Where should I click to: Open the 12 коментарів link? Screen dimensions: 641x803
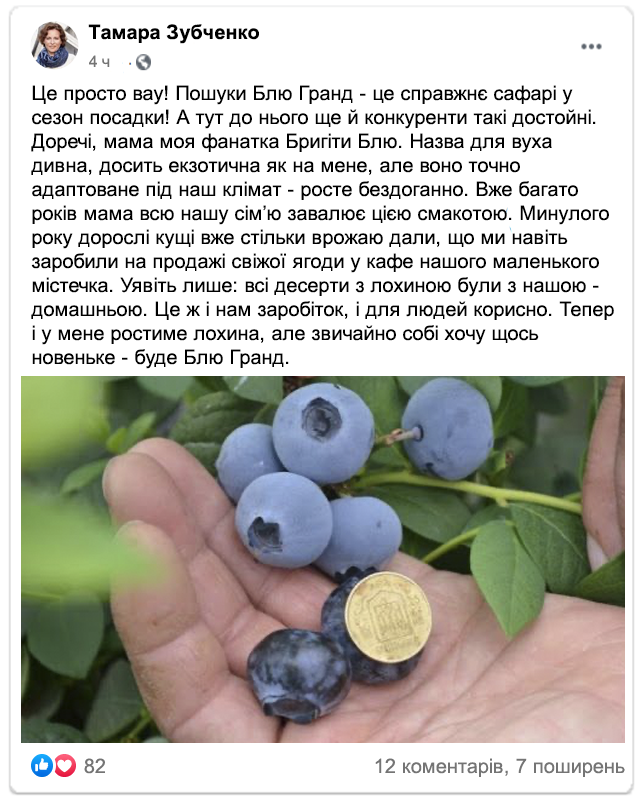coord(438,767)
